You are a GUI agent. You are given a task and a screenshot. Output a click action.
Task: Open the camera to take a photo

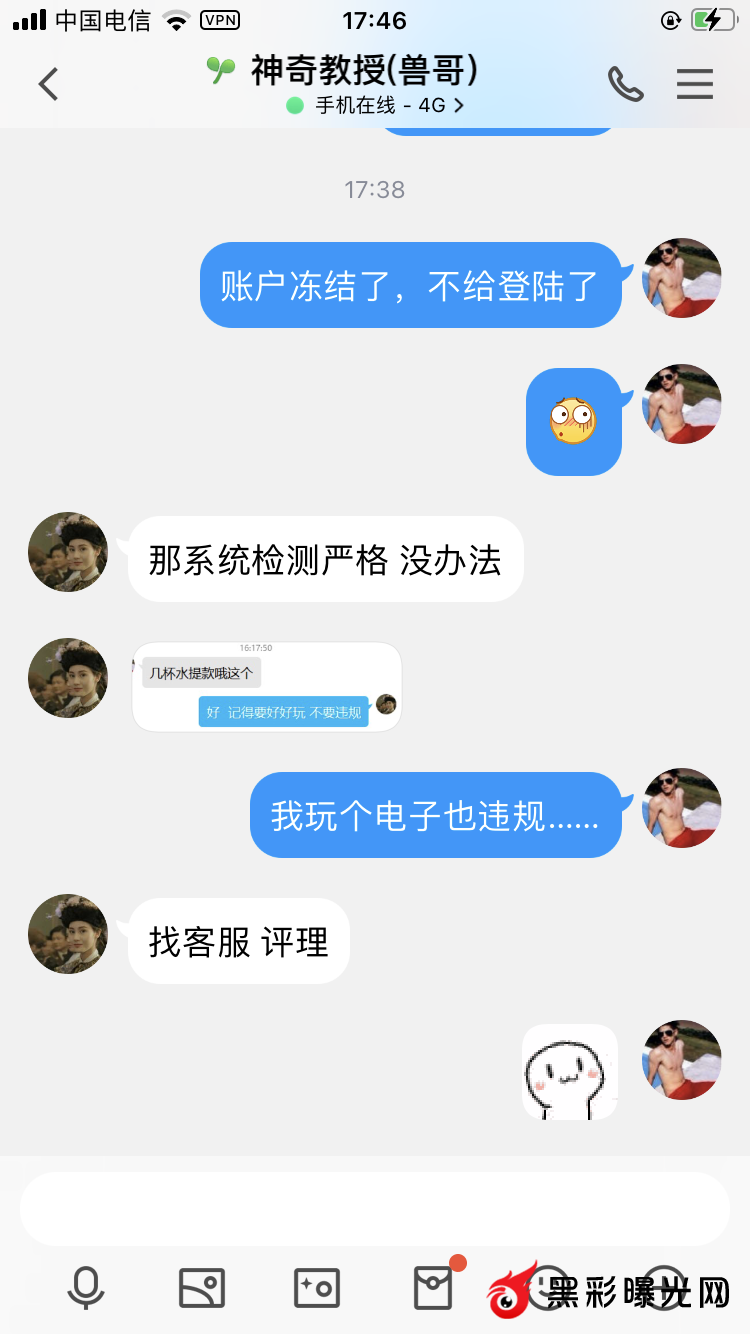point(317,1287)
